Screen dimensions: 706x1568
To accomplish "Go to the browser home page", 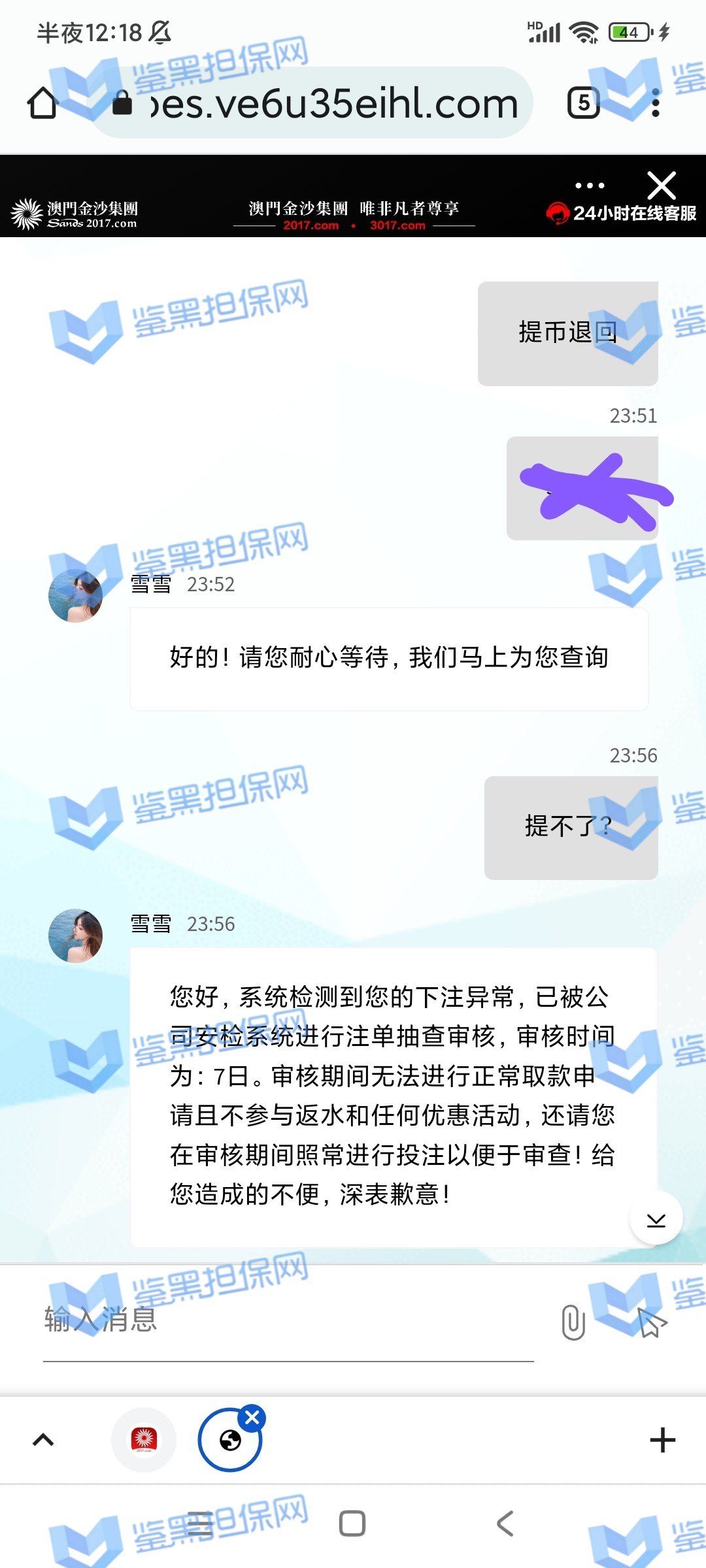I will pyautogui.click(x=42, y=103).
